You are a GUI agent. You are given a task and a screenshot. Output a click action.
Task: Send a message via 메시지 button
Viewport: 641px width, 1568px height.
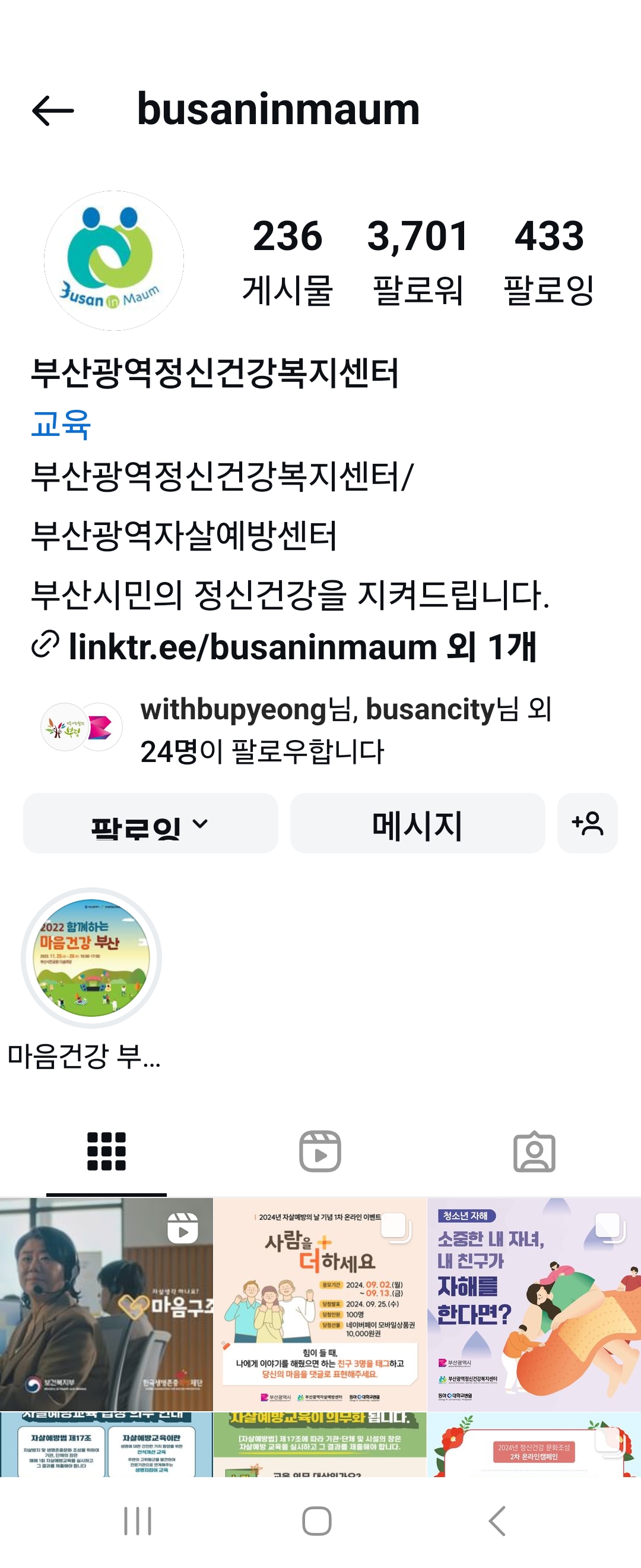pos(417,824)
